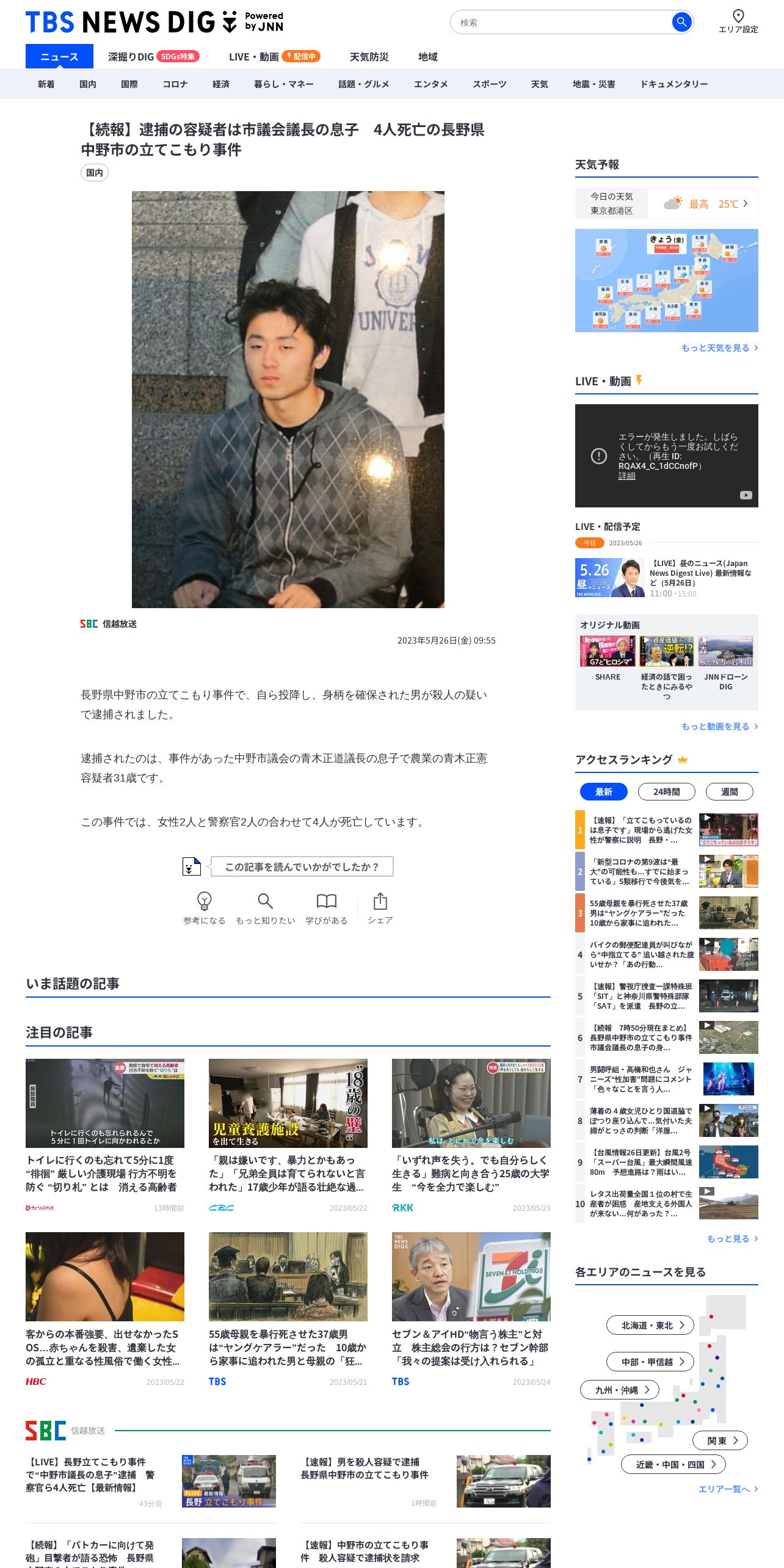
Task: Share this article via シェア
Action: (380, 907)
